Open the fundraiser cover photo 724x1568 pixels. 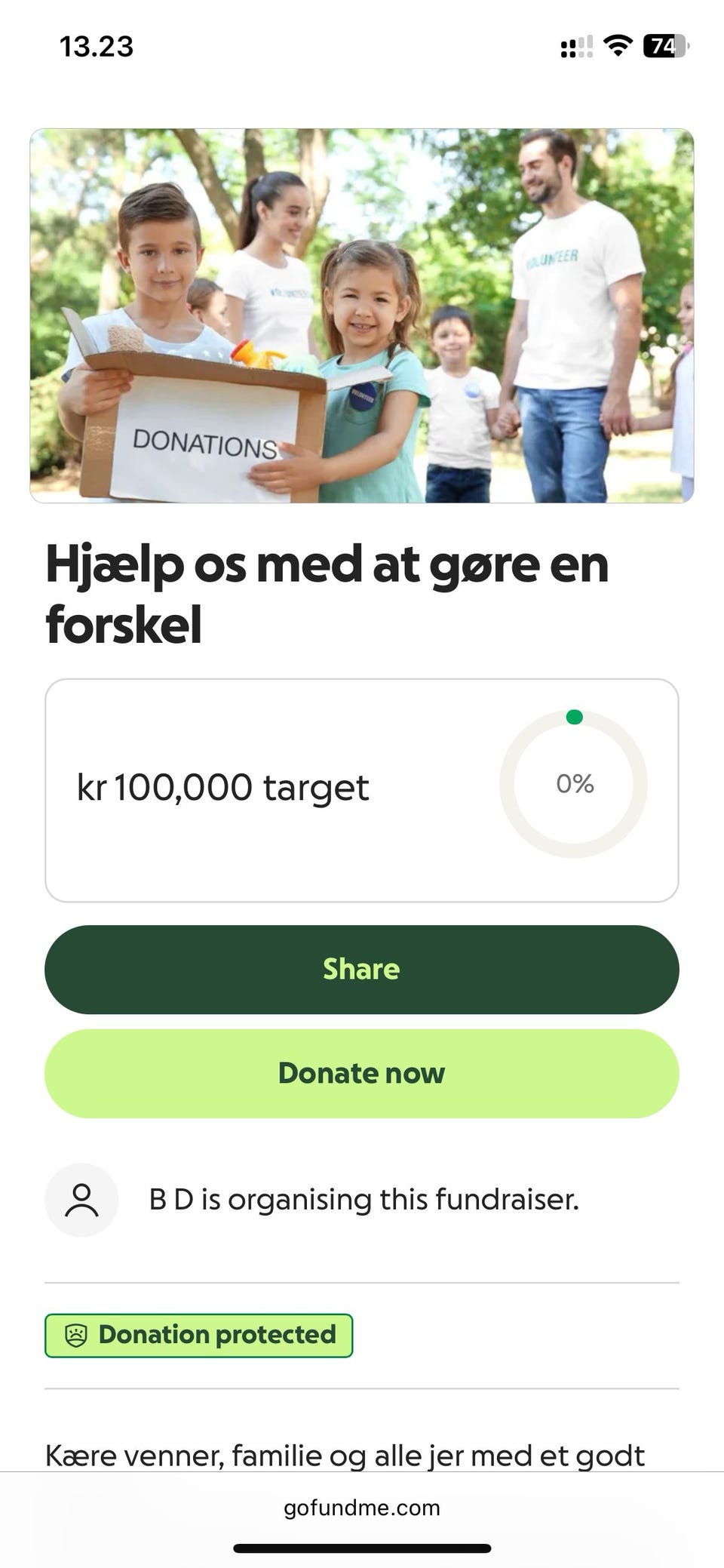362,315
